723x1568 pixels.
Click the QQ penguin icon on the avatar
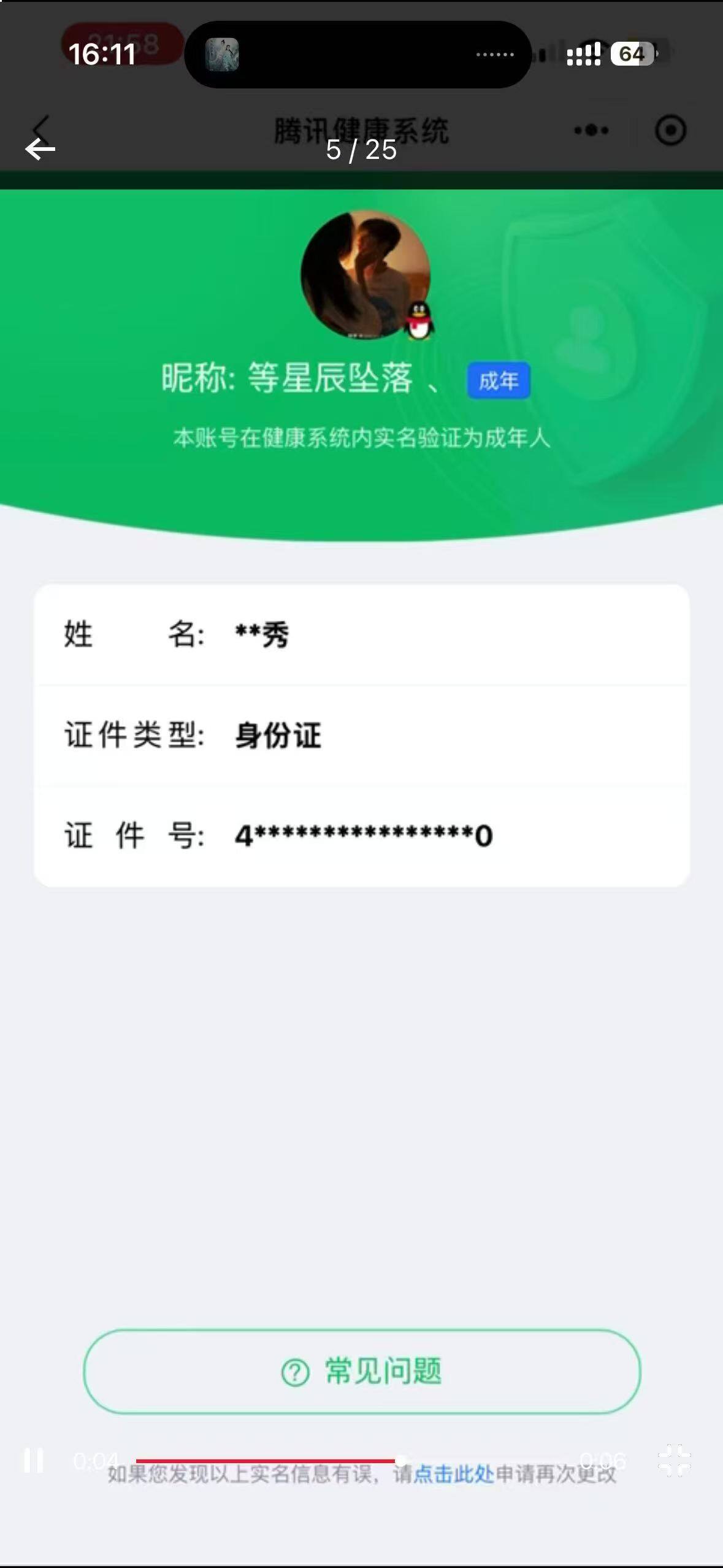point(419,320)
